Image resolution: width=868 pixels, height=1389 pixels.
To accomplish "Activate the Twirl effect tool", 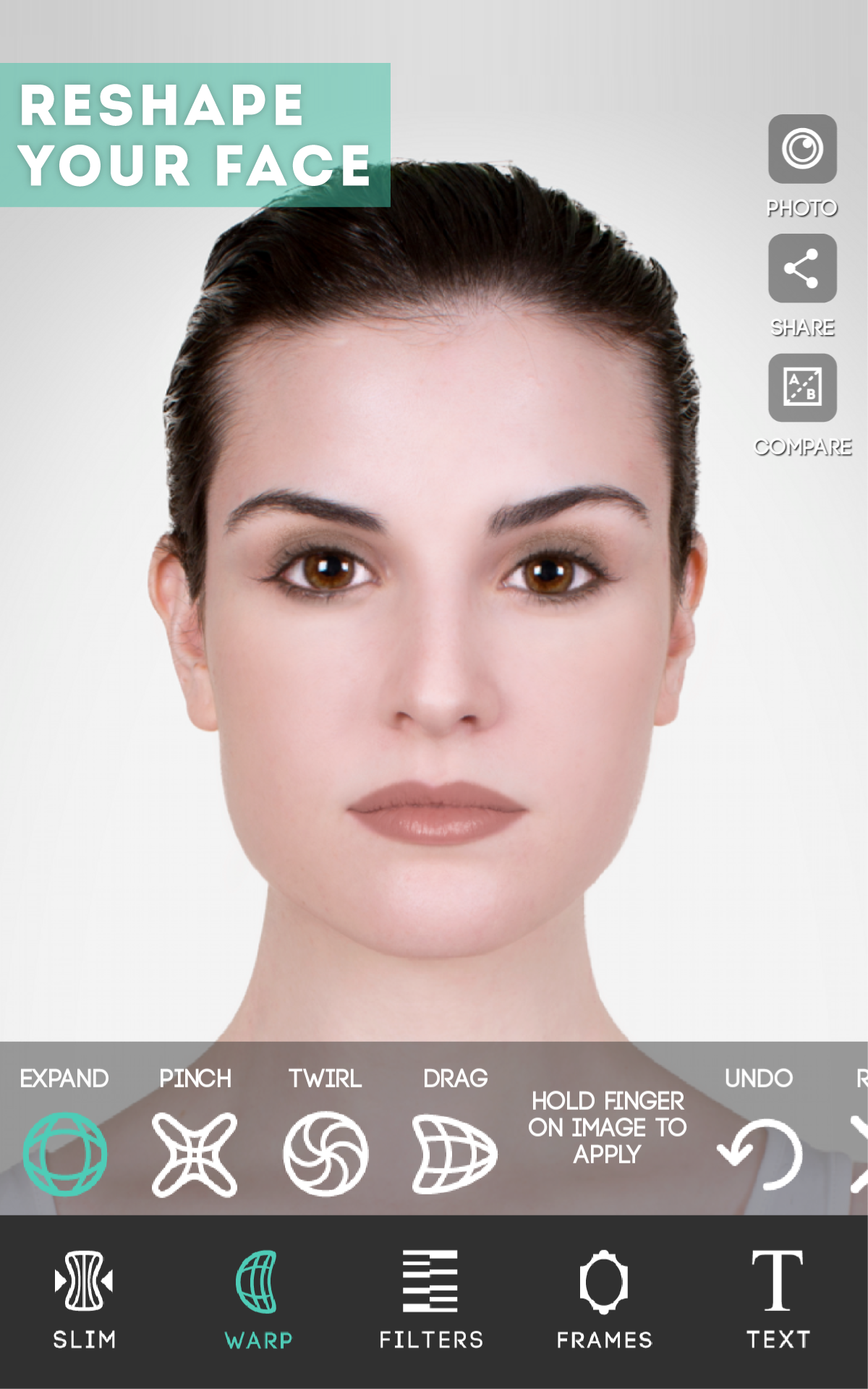I will click(323, 1152).
